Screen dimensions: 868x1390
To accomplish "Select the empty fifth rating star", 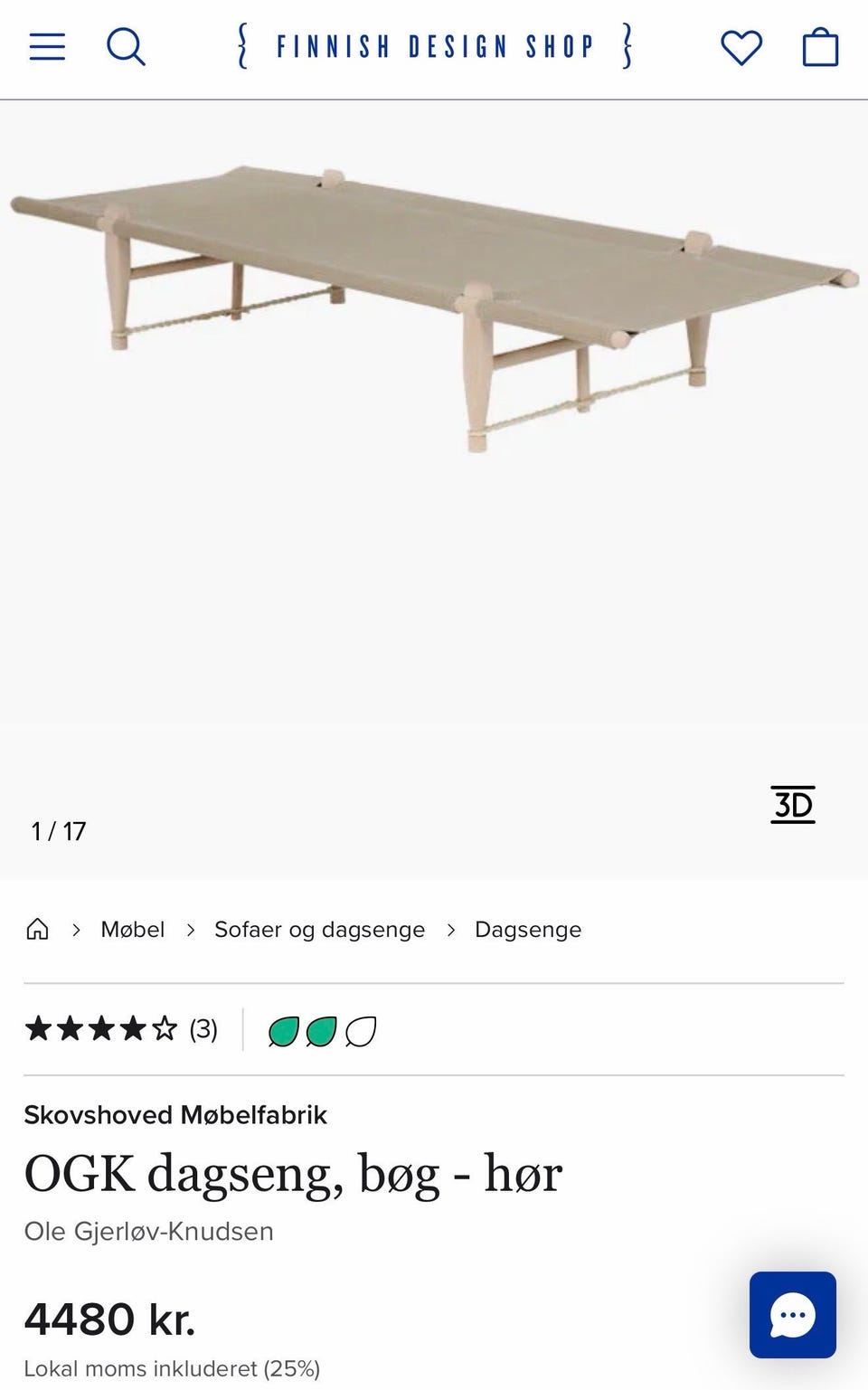I will pyautogui.click(x=163, y=1028).
